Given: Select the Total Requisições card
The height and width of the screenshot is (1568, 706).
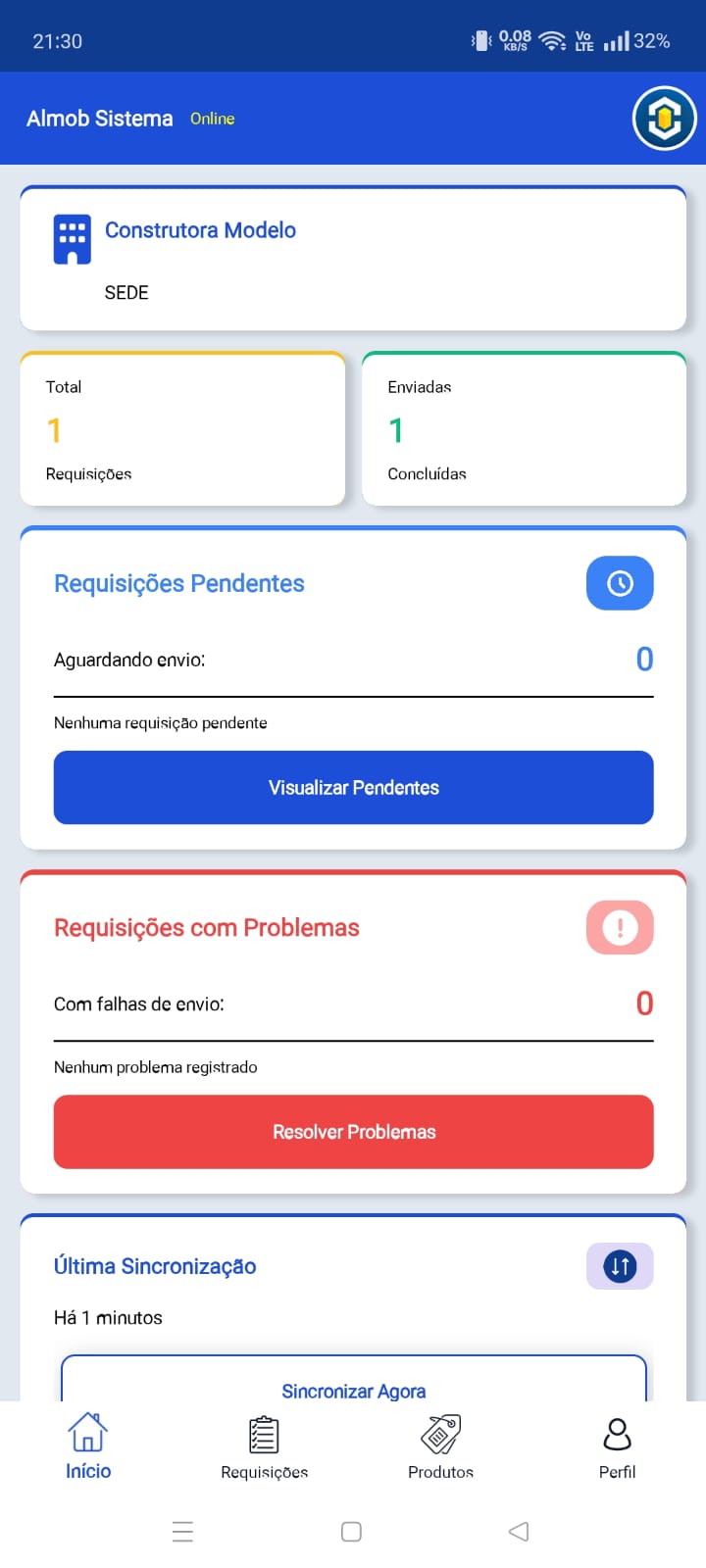Looking at the screenshot, I should (x=182, y=429).
